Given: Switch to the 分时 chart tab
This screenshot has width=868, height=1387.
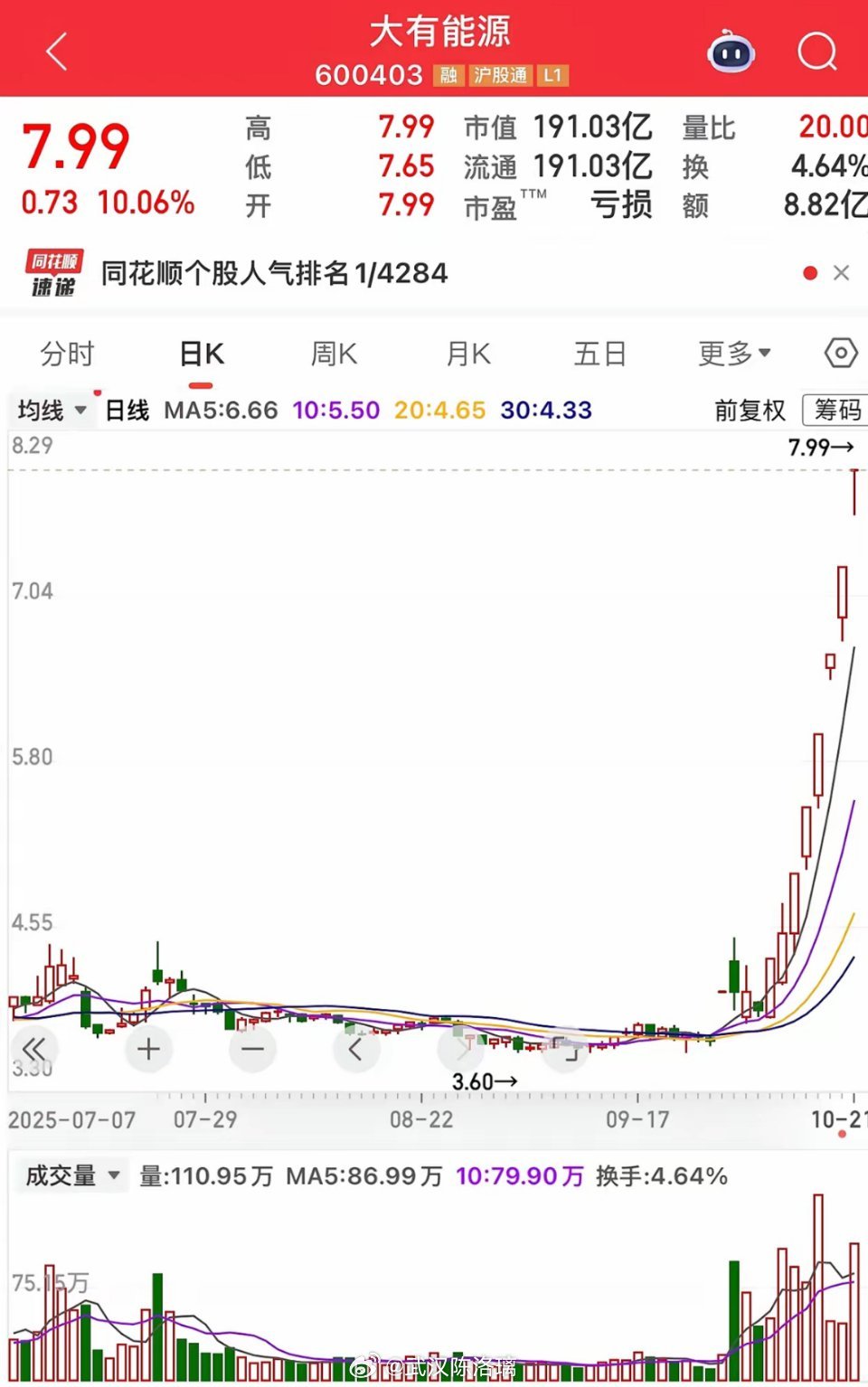Looking at the screenshot, I should coord(67,354).
